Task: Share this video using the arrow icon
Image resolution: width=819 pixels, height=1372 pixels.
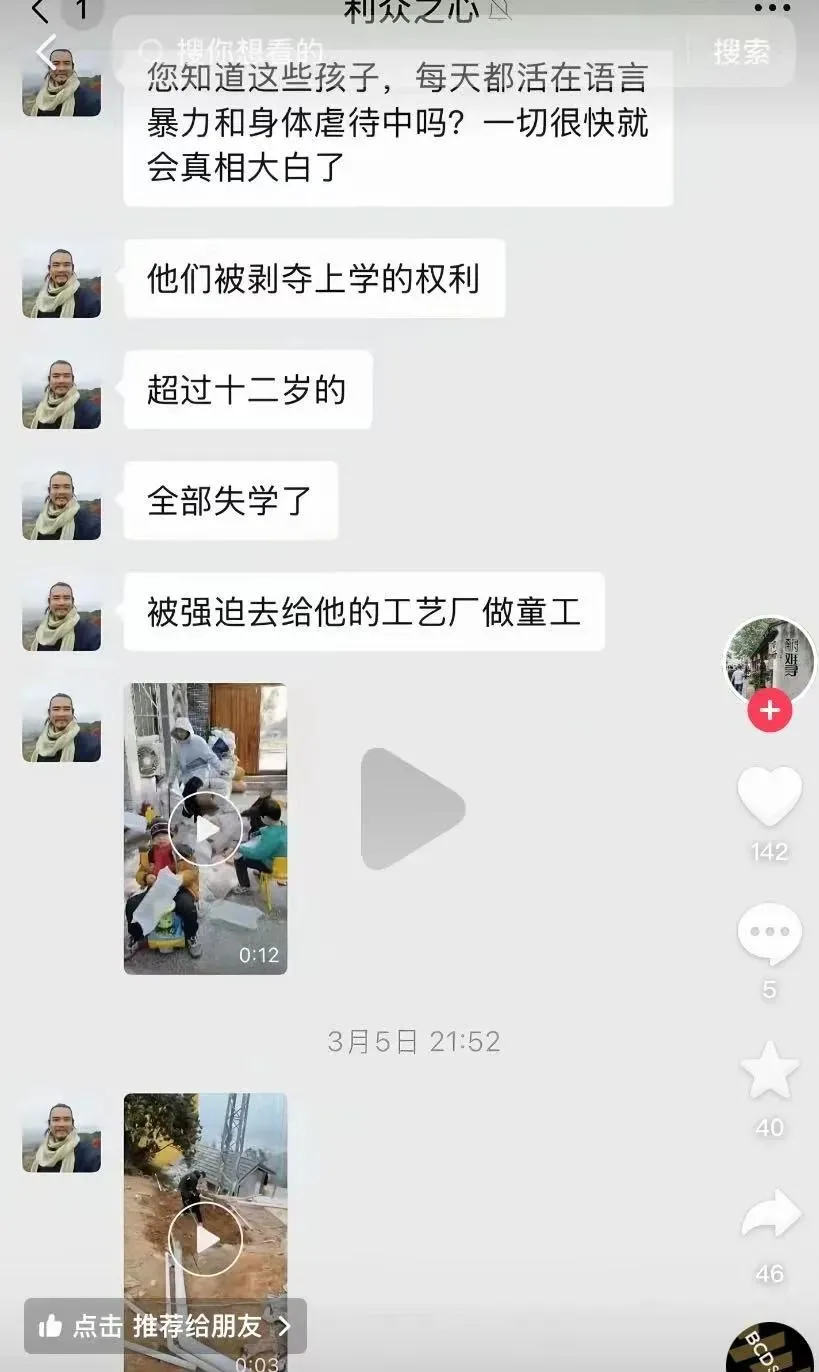Action: click(769, 1216)
